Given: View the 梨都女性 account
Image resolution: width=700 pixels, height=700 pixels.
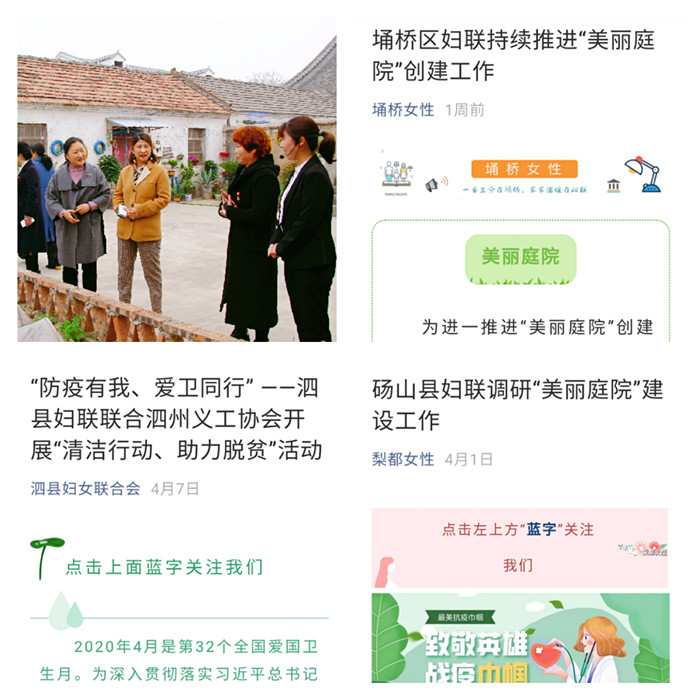Looking at the screenshot, I should coord(403,459).
